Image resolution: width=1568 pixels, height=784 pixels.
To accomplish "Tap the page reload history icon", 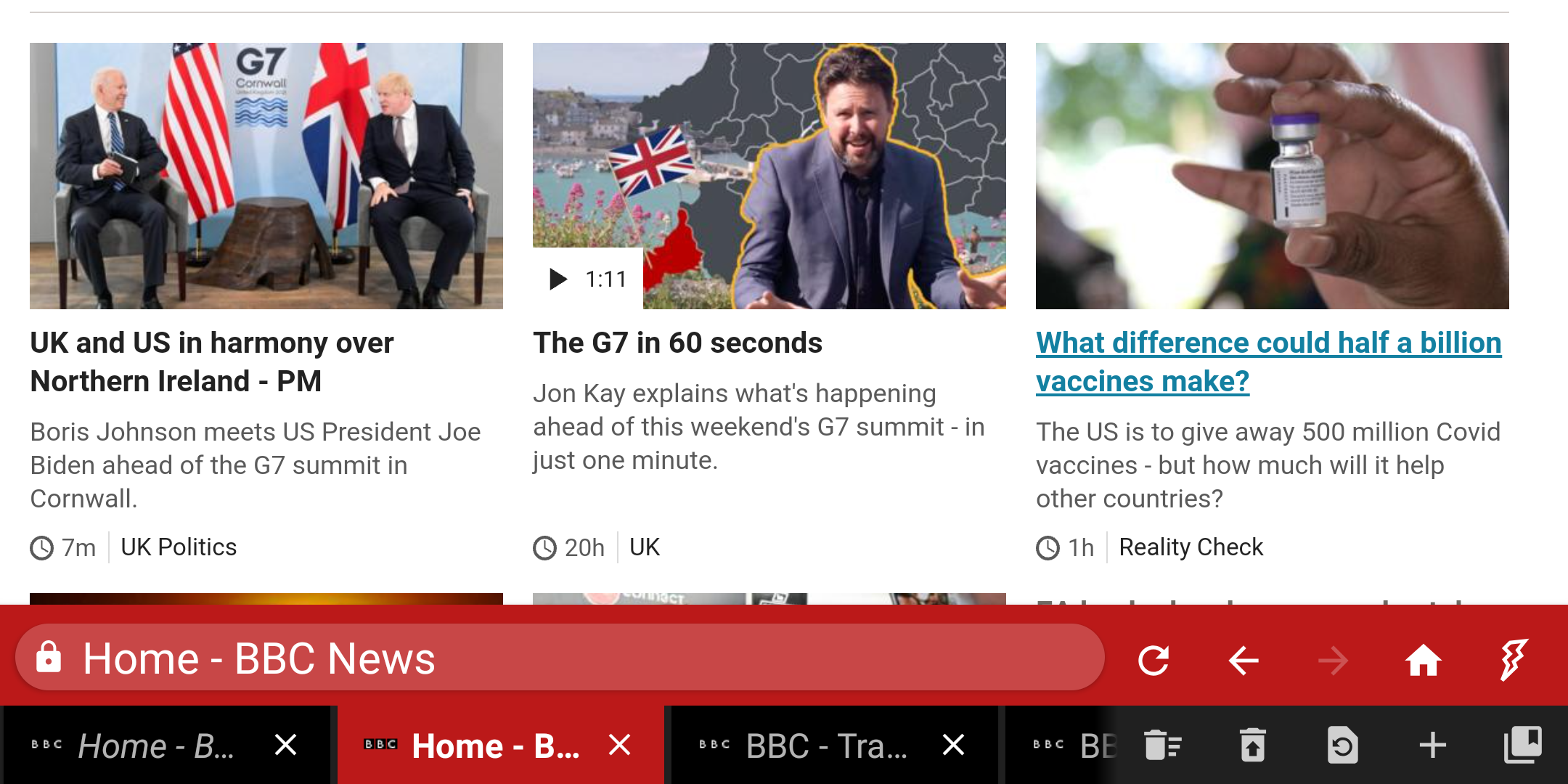I will (1342, 746).
